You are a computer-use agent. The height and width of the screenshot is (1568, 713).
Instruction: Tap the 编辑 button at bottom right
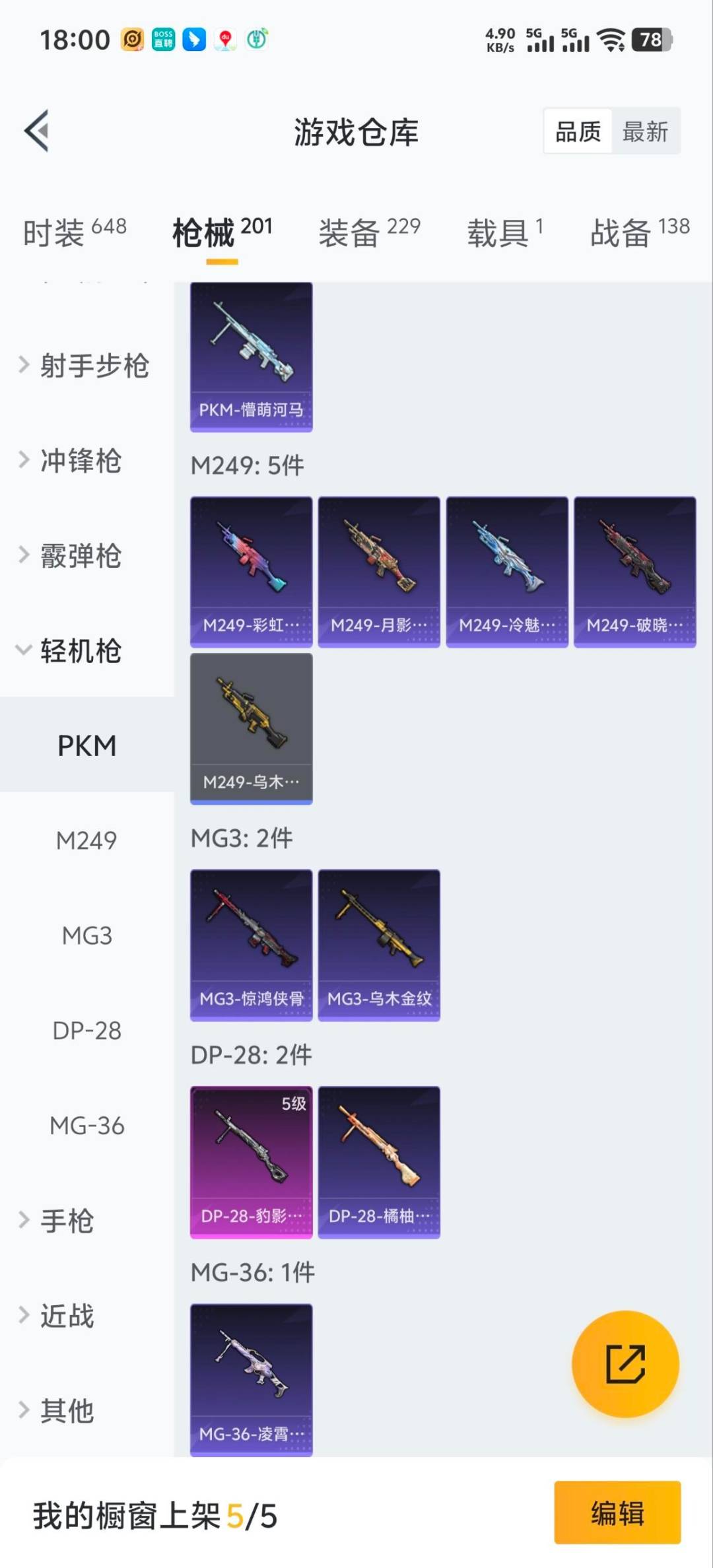pos(617,1515)
